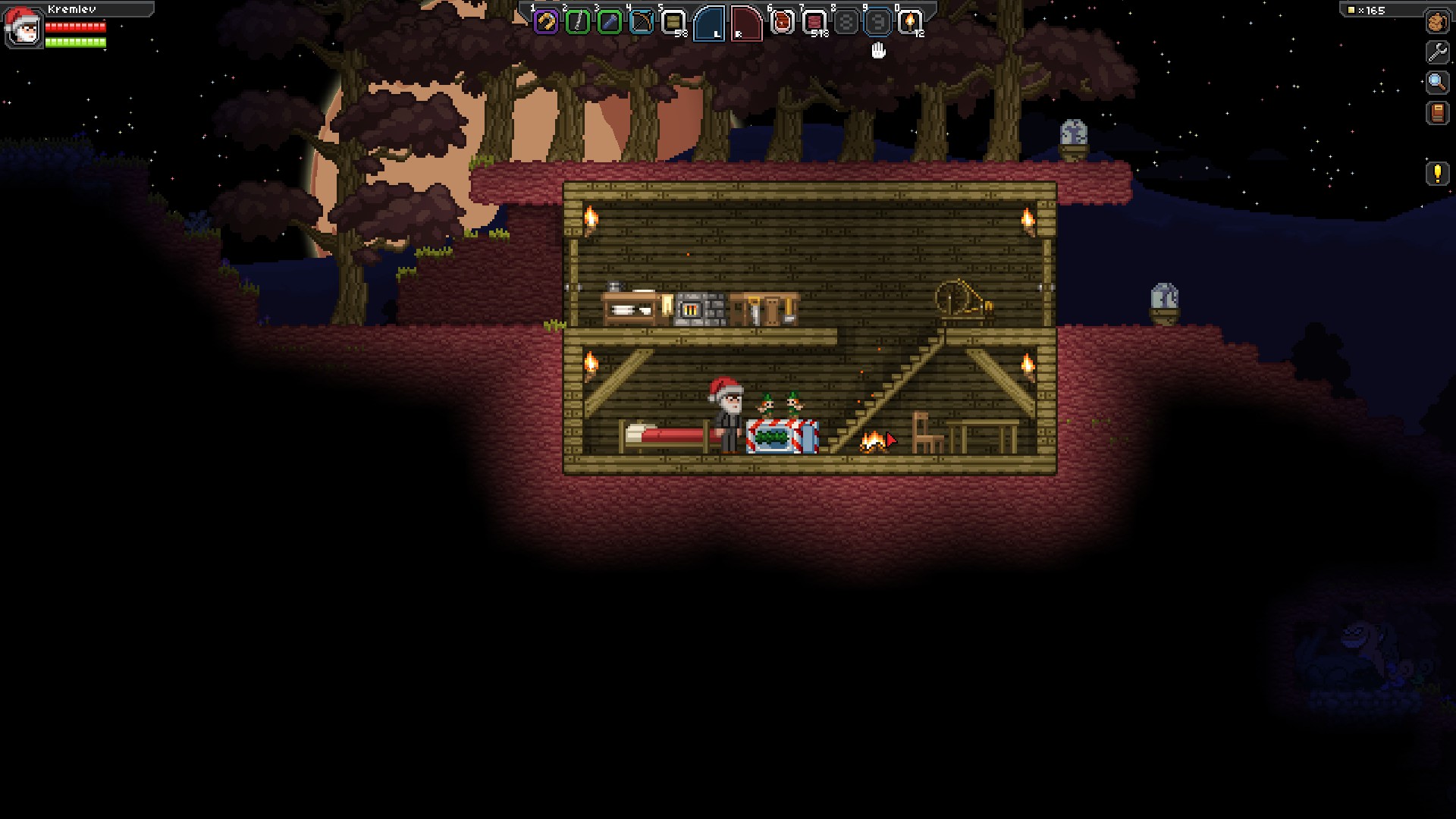Screen dimensions: 1456x819
Task: Select hotbar slot 3 flashlight
Action: [x=610, y=23]
